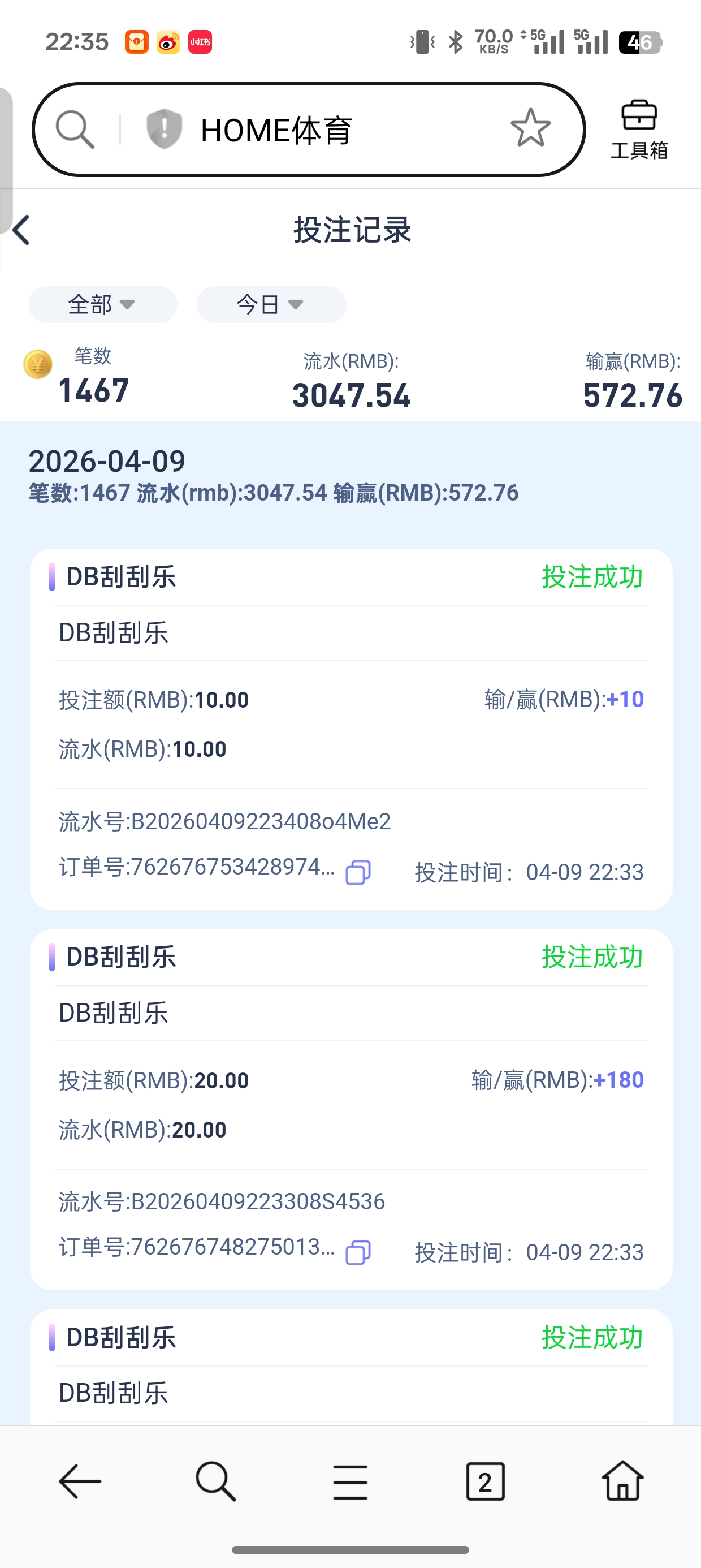Image resolution: width=701 pixels, height=1568 pixels.
Task: Tap the browser's bottom back arrow
Action: tap(80, 1481)
